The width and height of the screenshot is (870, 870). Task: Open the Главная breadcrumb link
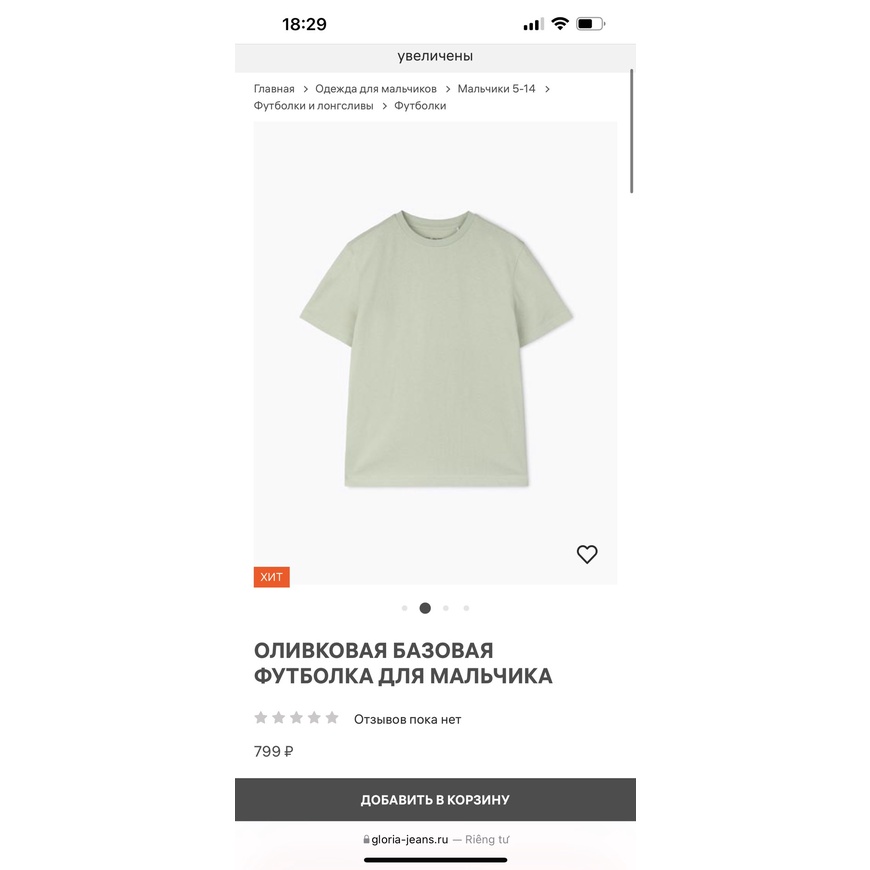tap(274, 89)
